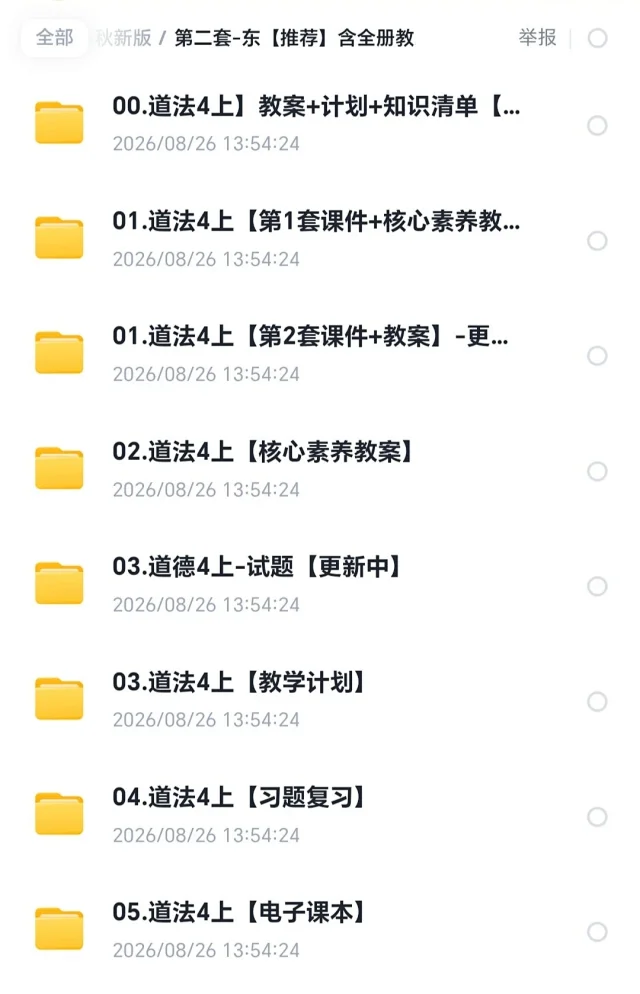Select checkbox beside 03.道法4上 教学计划
640x994 pixels.
pos(597,701)
